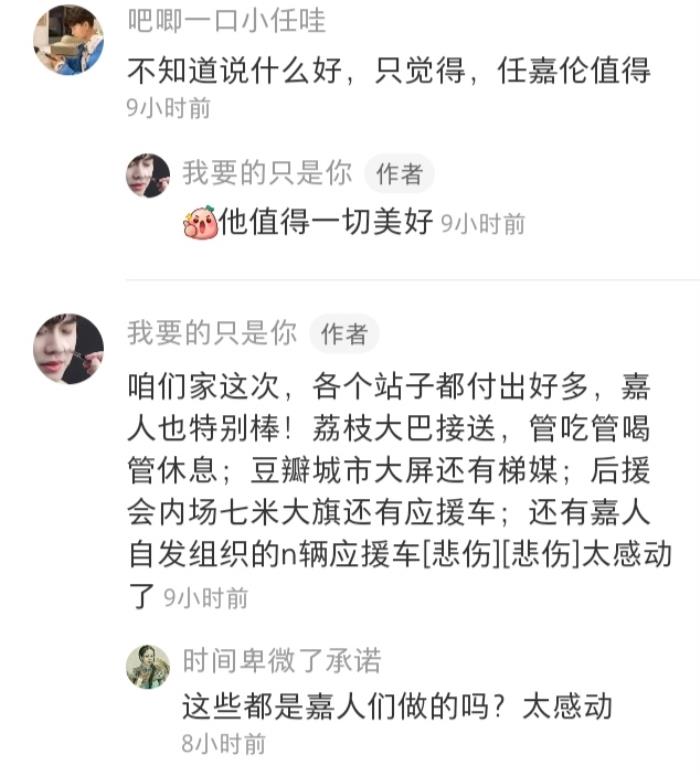Open author avatar beside reply 他值得一切美好
The width and height of the screenshot is (700, 775).
point(147,175)
